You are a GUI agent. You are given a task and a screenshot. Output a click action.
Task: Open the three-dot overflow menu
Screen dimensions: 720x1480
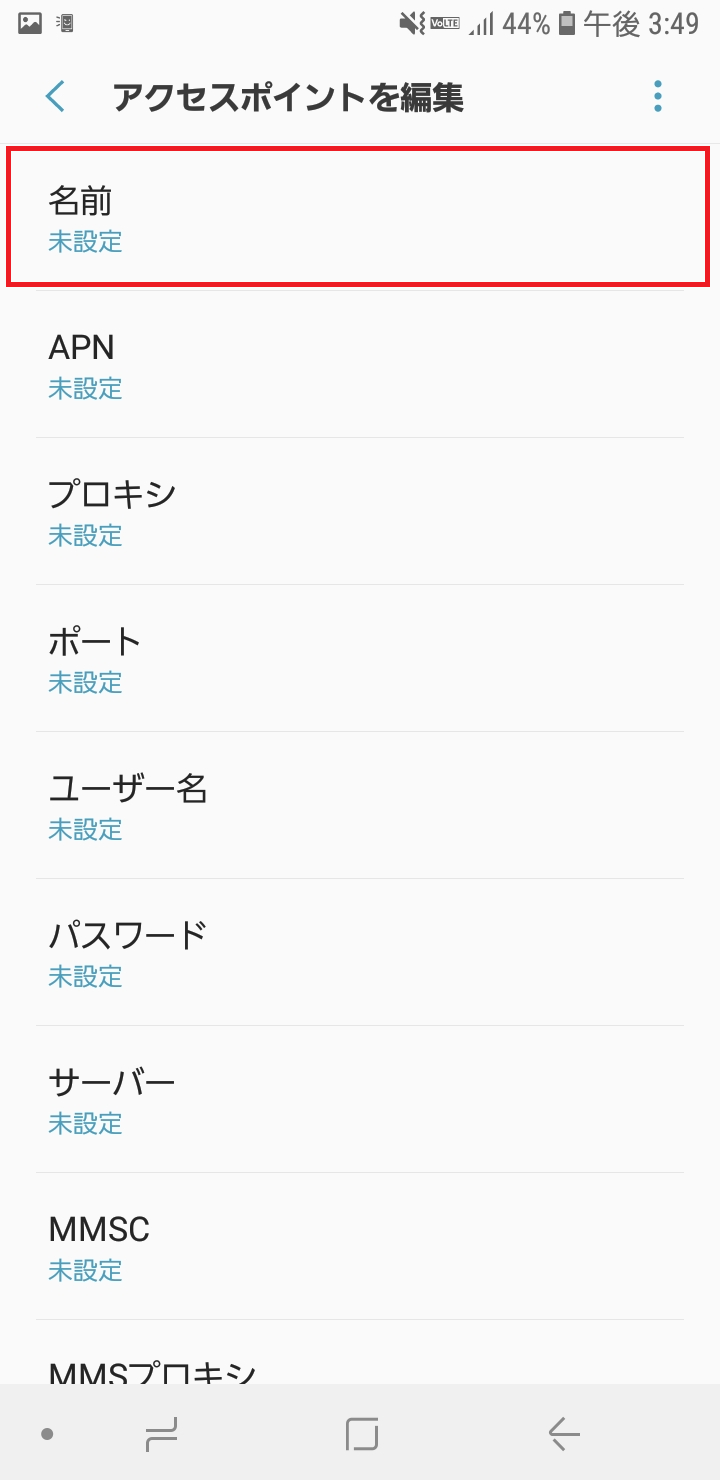click(657, 96)
